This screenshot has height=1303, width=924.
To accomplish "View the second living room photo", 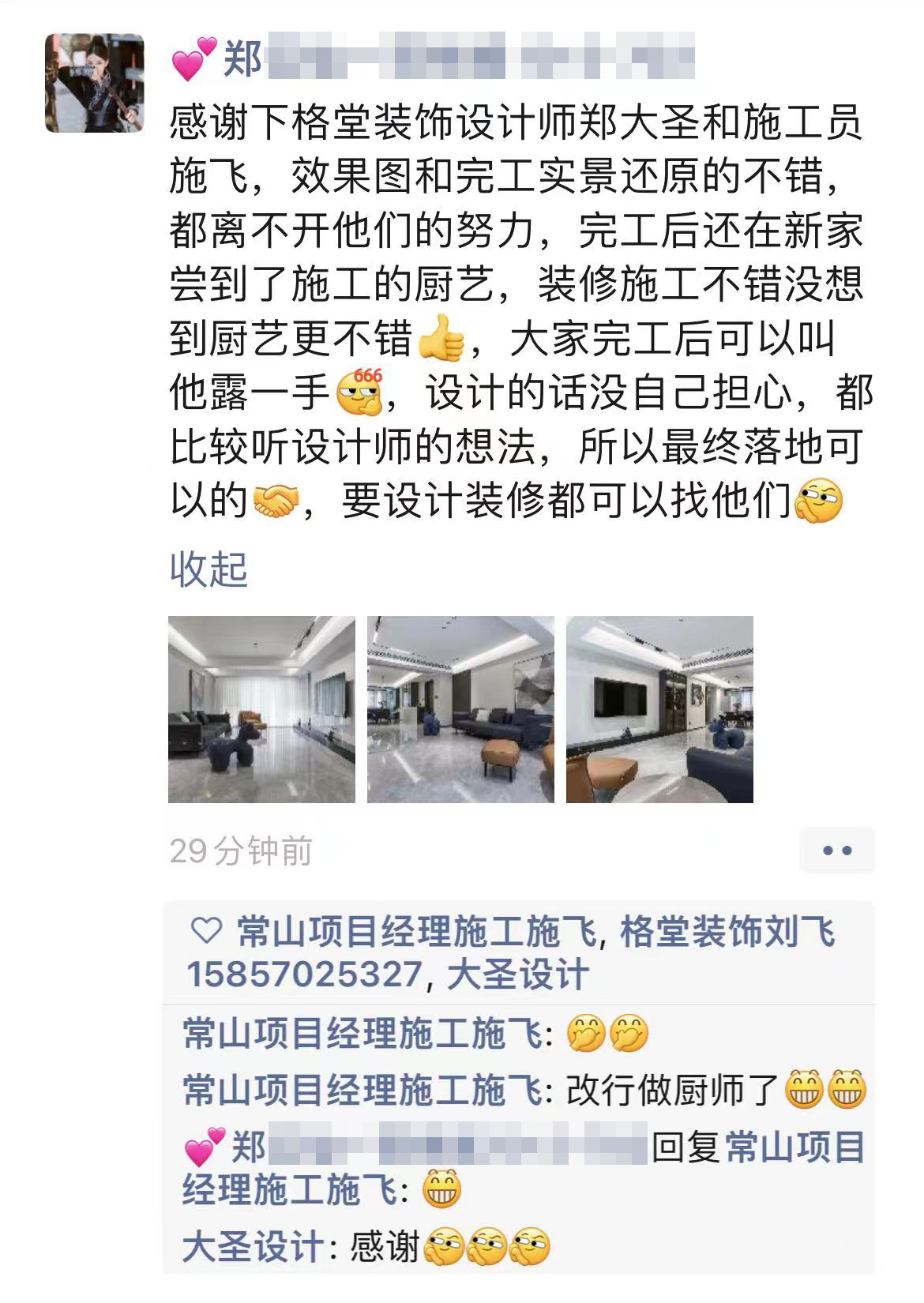I will [x=460, y=709].
